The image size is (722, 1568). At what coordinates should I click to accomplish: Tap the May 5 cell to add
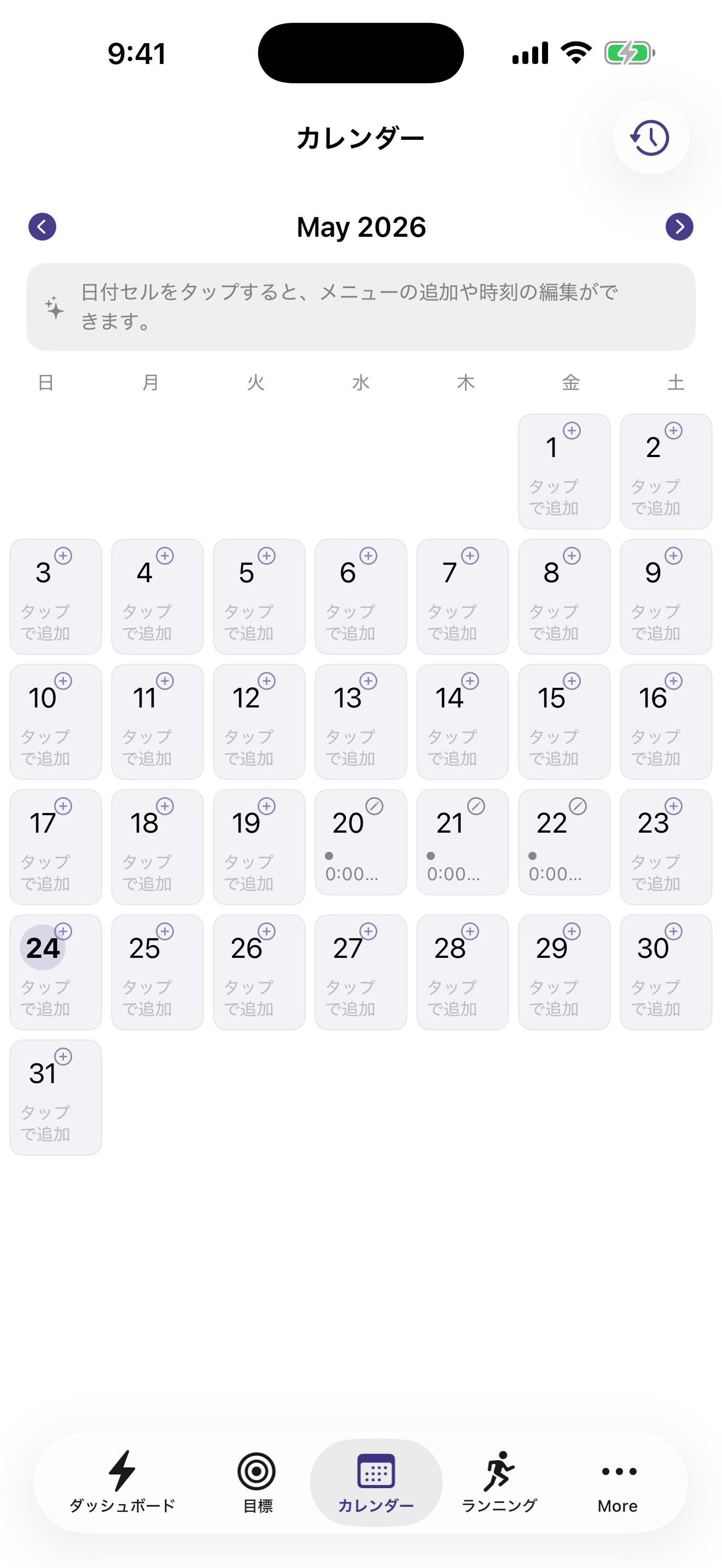click(x=259, y=596)
